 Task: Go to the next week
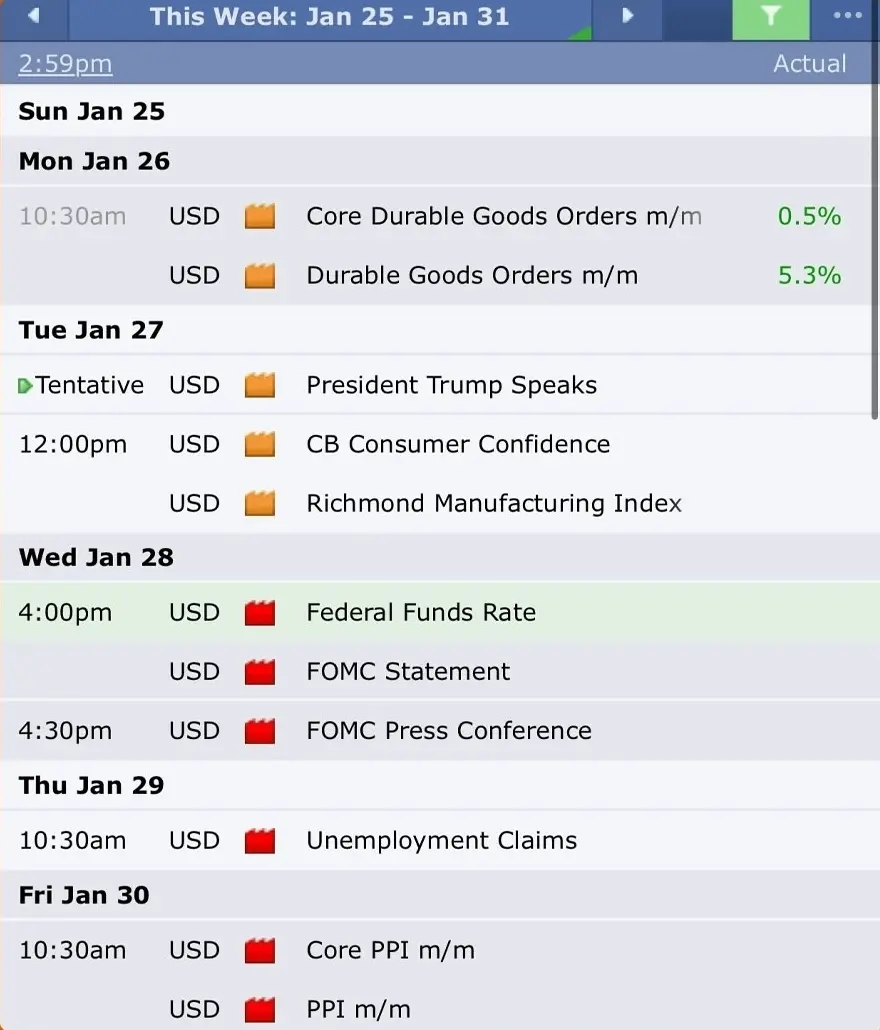[x=627, y=17]
